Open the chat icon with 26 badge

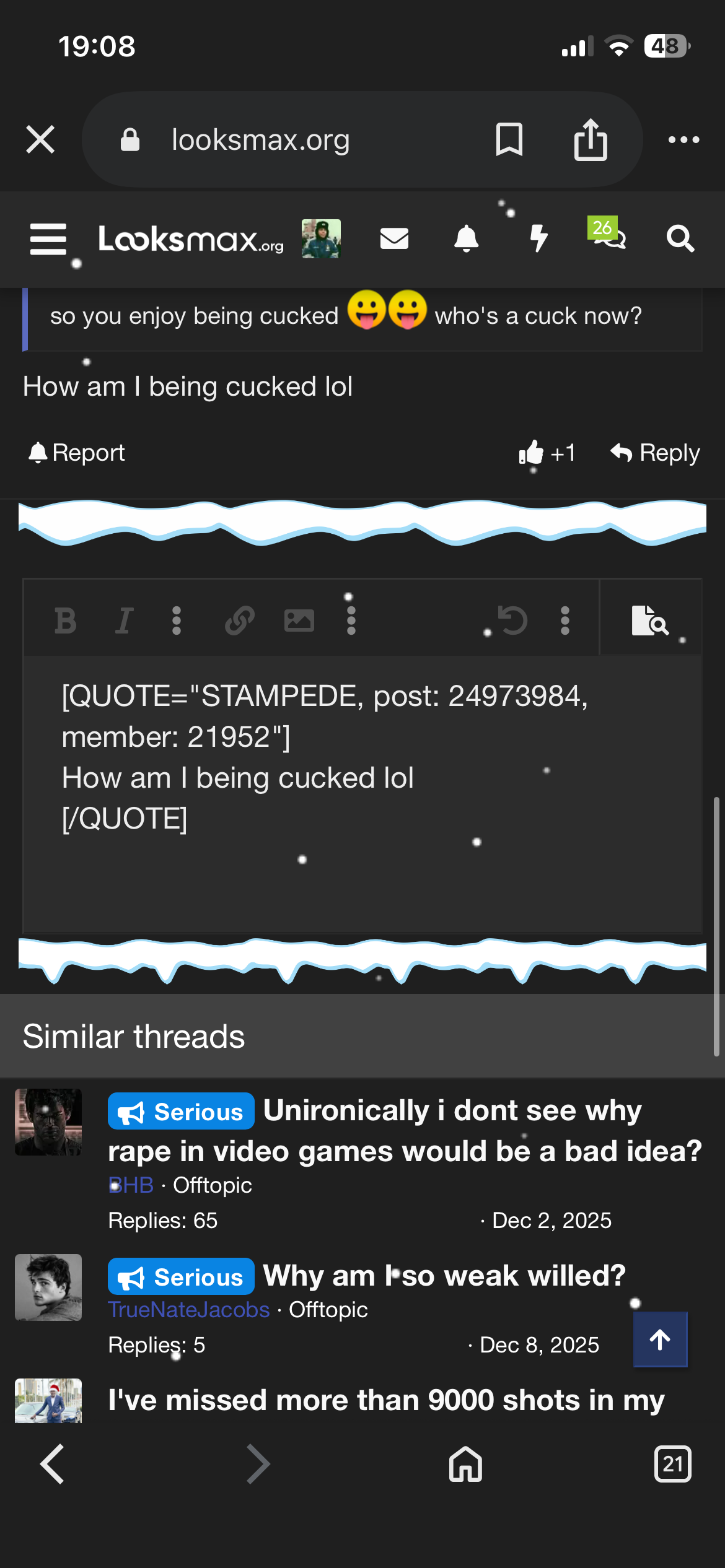609,234
